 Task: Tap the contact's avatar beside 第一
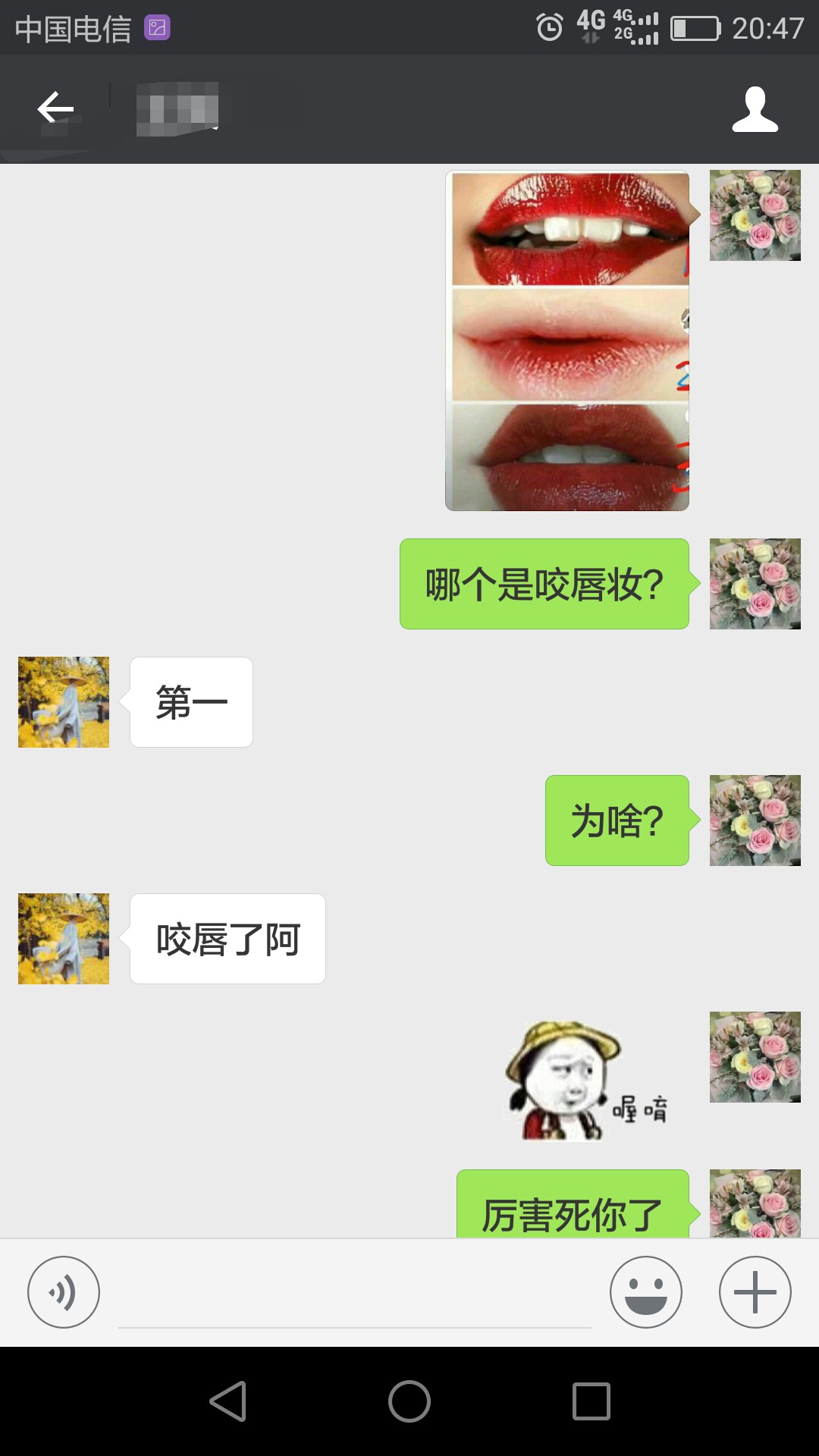coord(64,702)
